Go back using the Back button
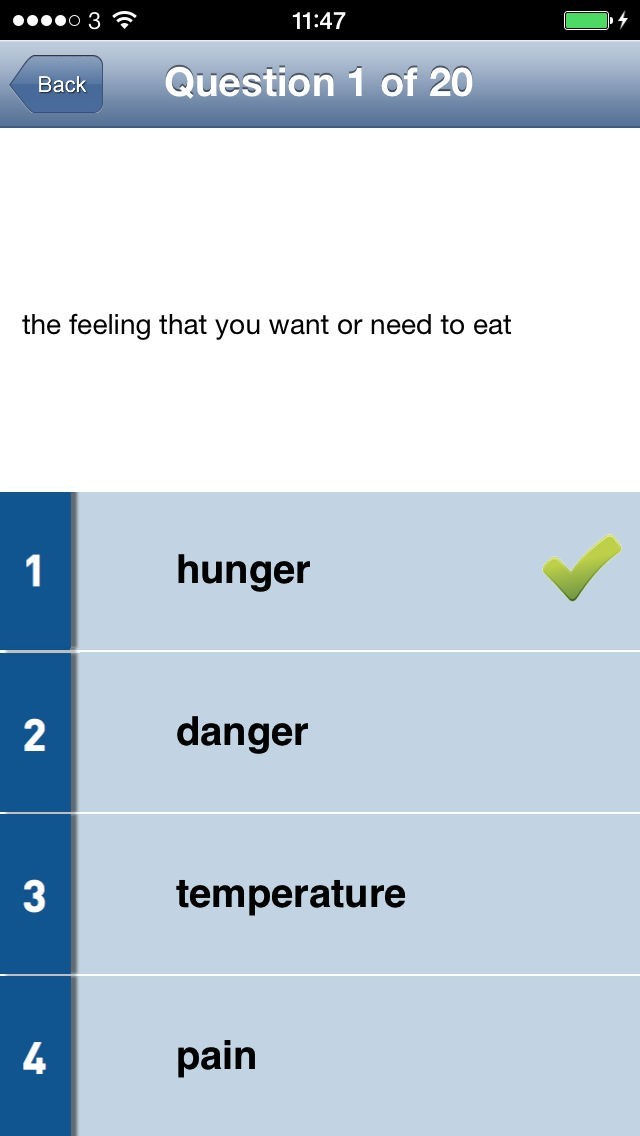640x1136 pixels. click(57, 85)
